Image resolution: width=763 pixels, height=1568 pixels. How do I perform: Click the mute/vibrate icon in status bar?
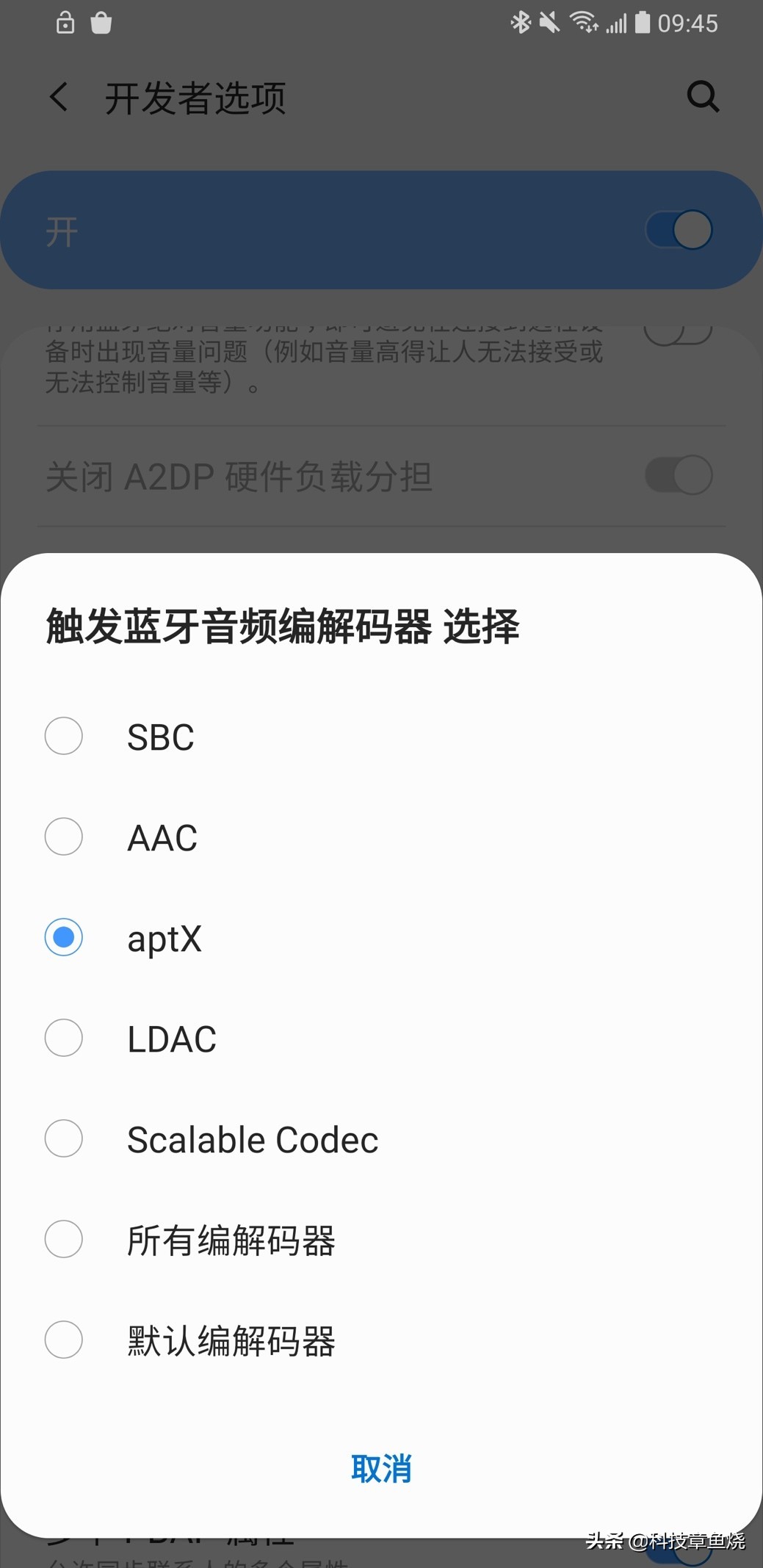(x=548, y=22)
